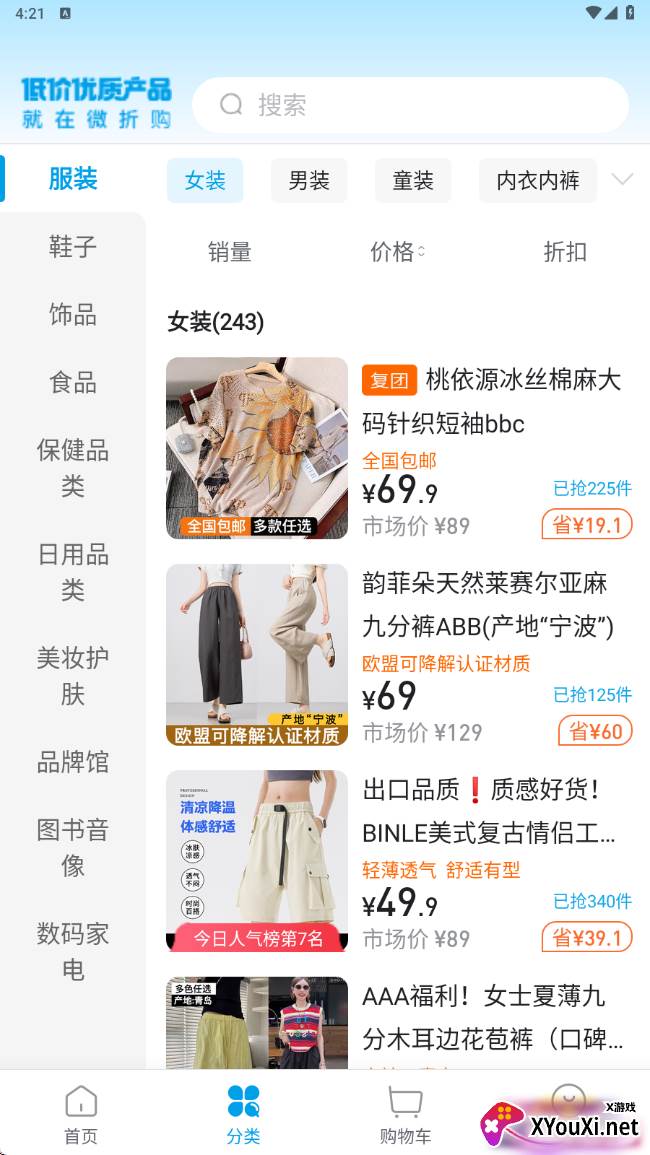Go to the 首页 tab

pyautogui.click(x=81, y=1115)
